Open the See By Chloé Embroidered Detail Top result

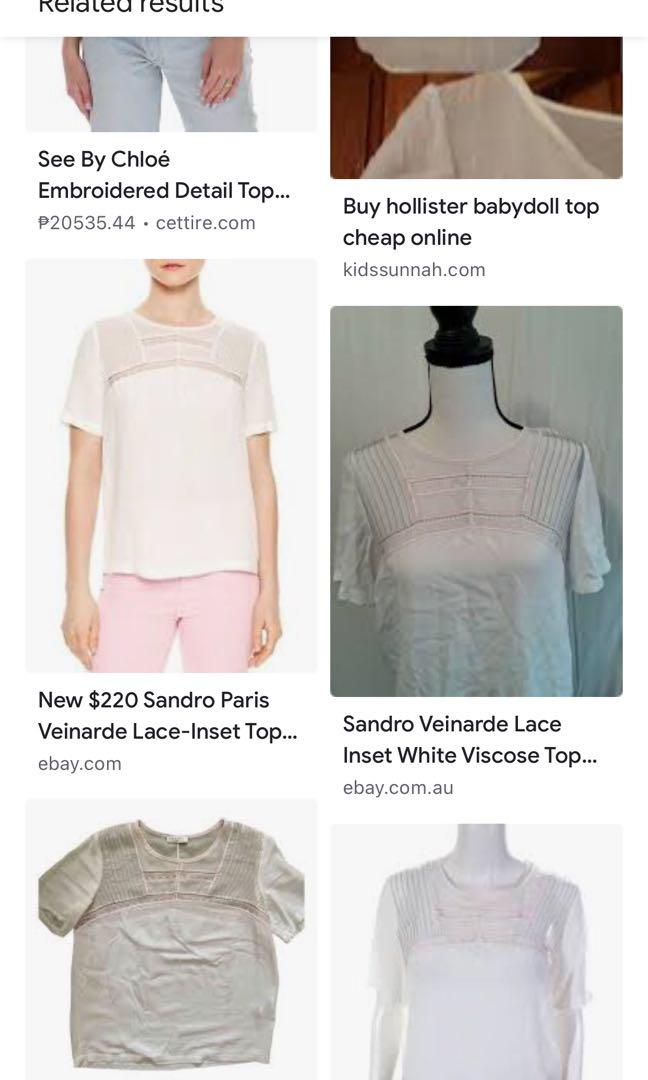coord(164,175)
